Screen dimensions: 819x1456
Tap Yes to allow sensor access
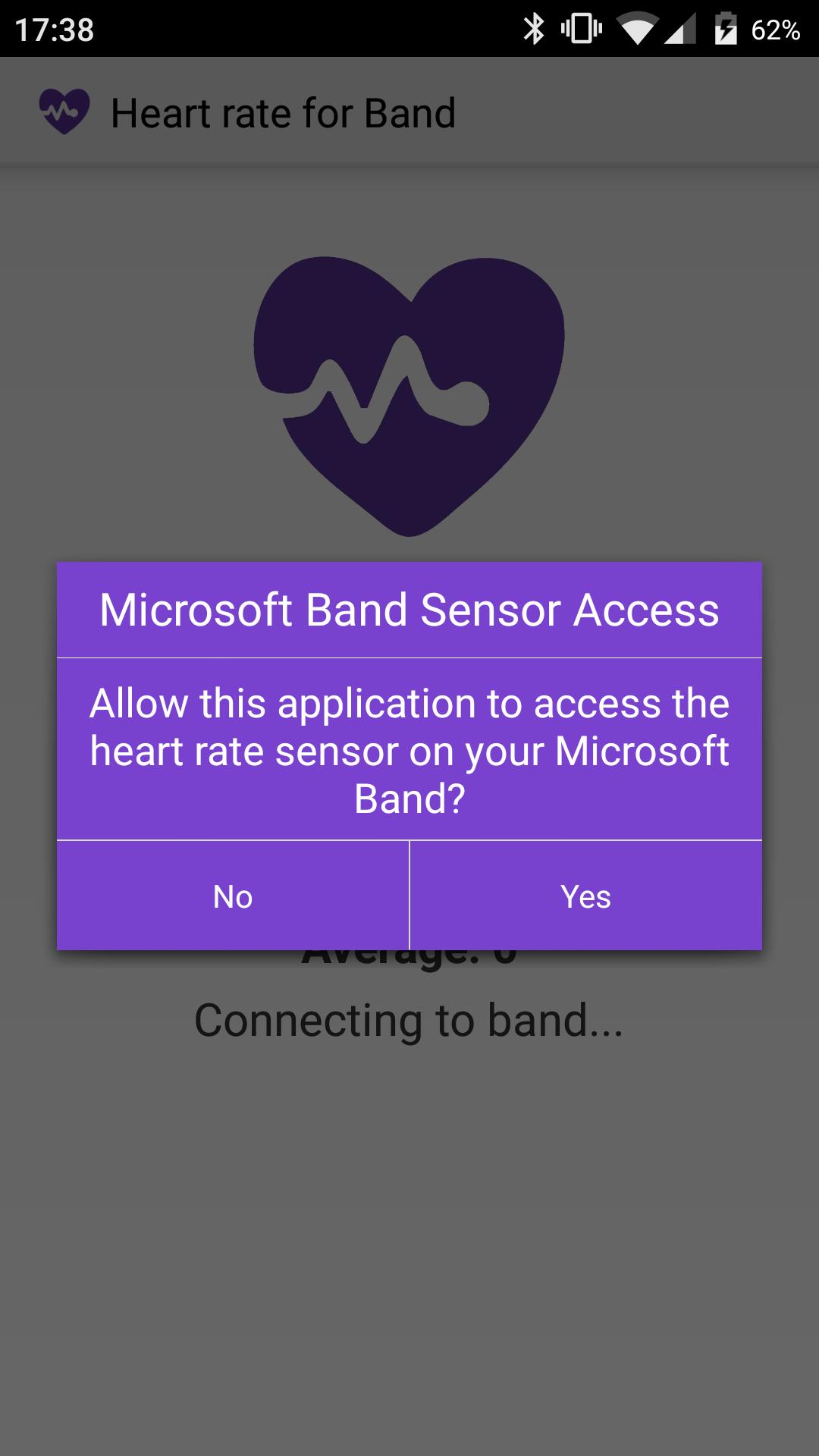(x=585, y=896)
